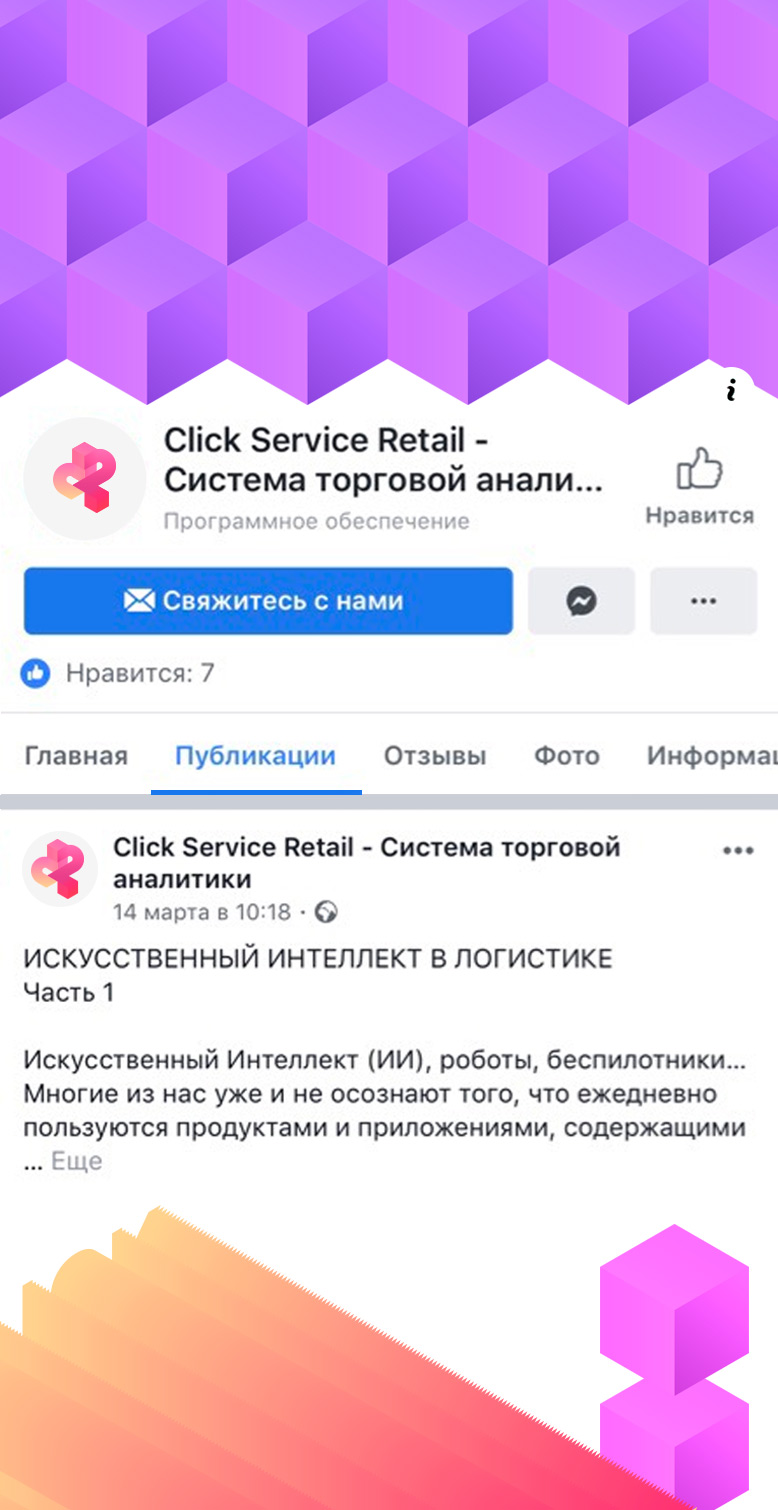The height and width of the screenshot is (1510, 778).
Task: Like the page with the Нравится thumb
Action: [x=699, y=486]
